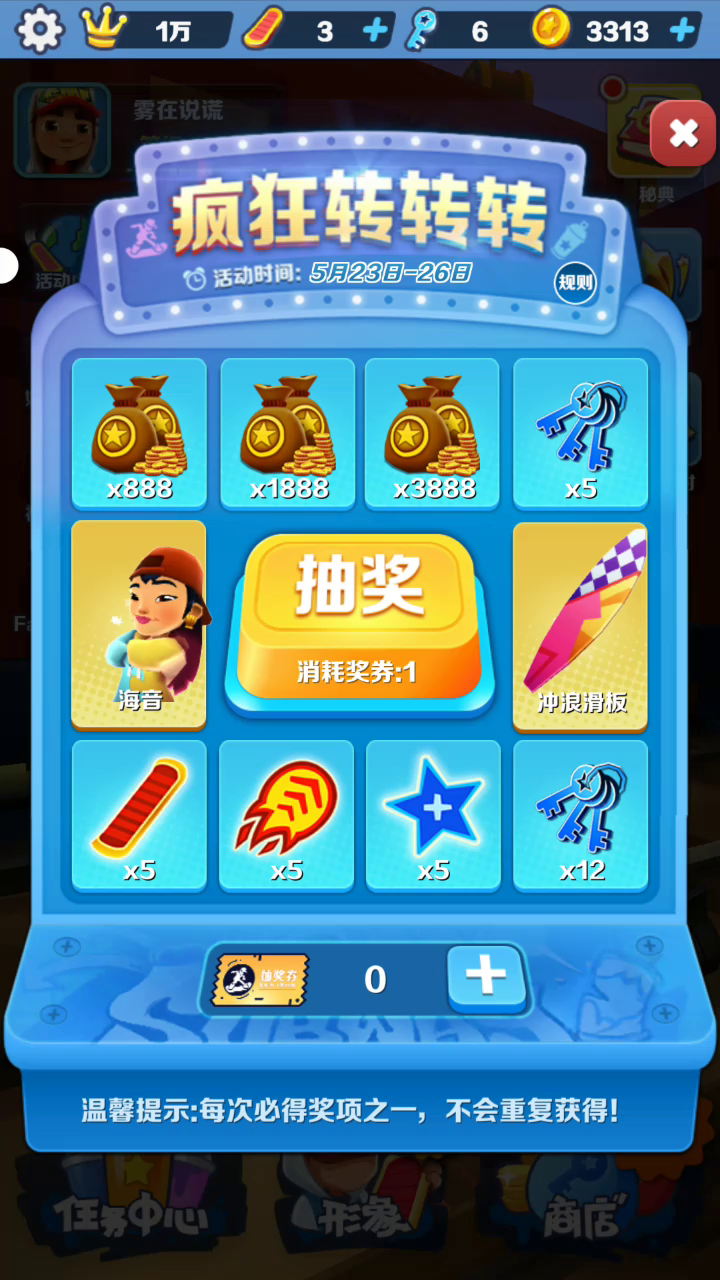The height and width of the screenshot is (1280, 720).
Task: Add more hoverboards in top bar
Action: pos(375,31)
